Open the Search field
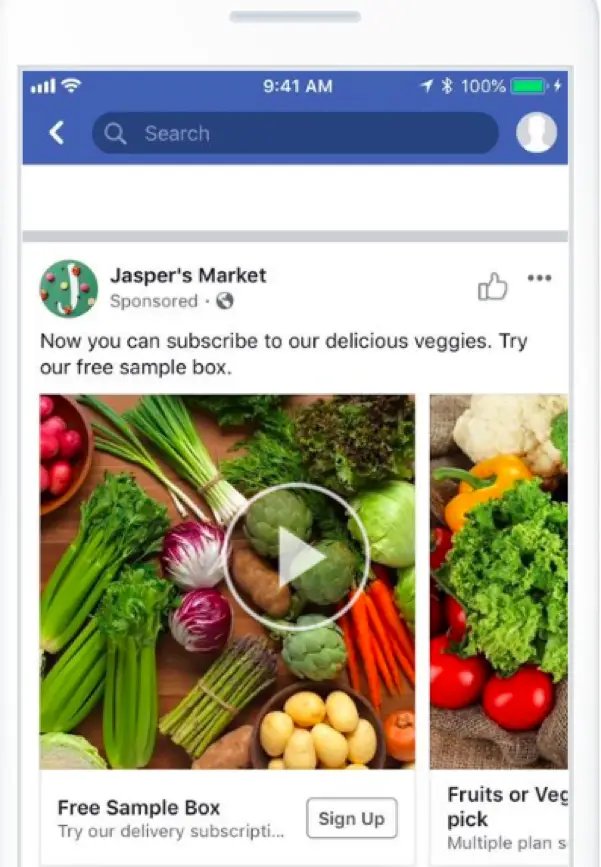601x867 pixels. tap(295, 133)
